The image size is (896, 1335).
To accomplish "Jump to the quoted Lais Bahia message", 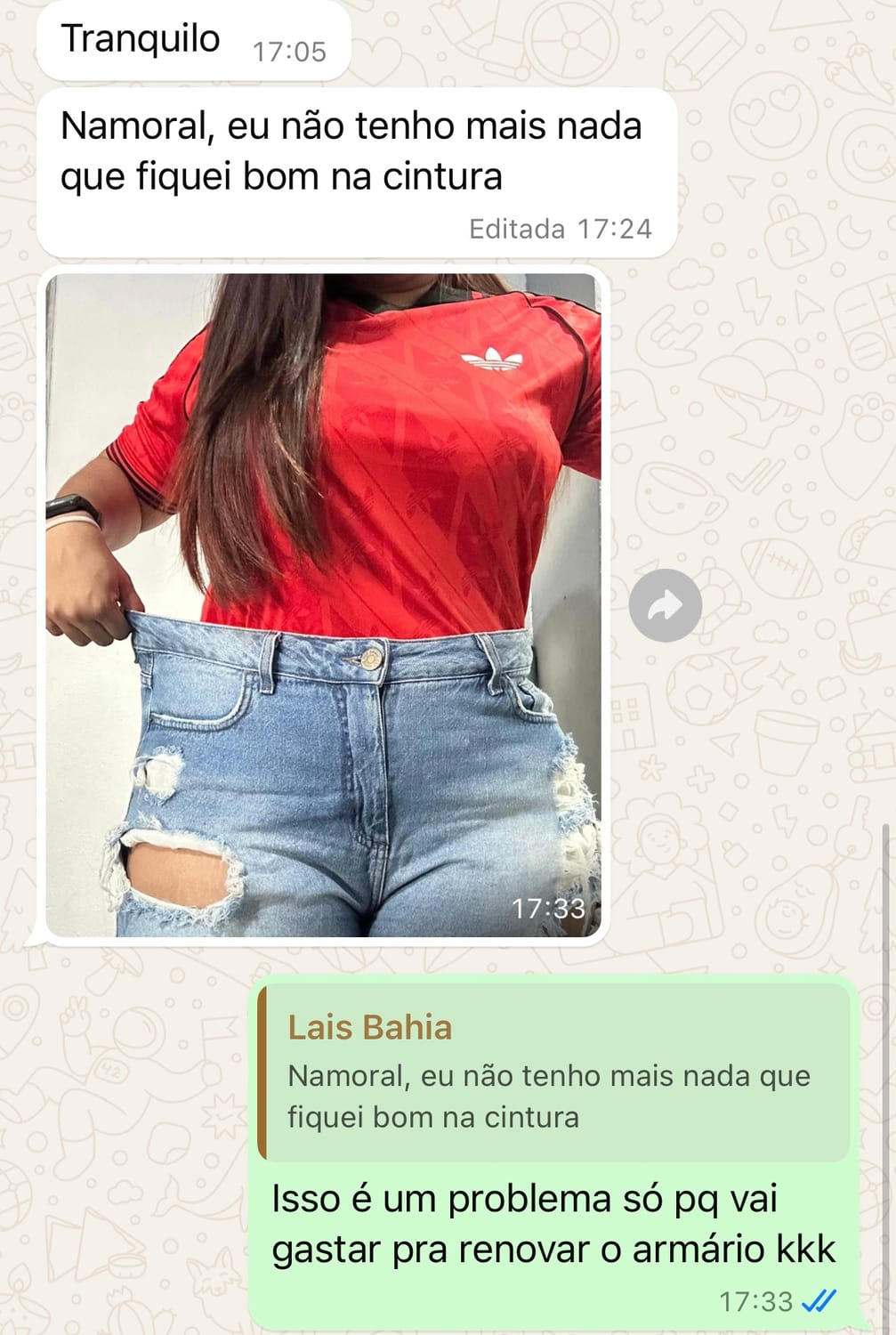I will click(553, 1072).
